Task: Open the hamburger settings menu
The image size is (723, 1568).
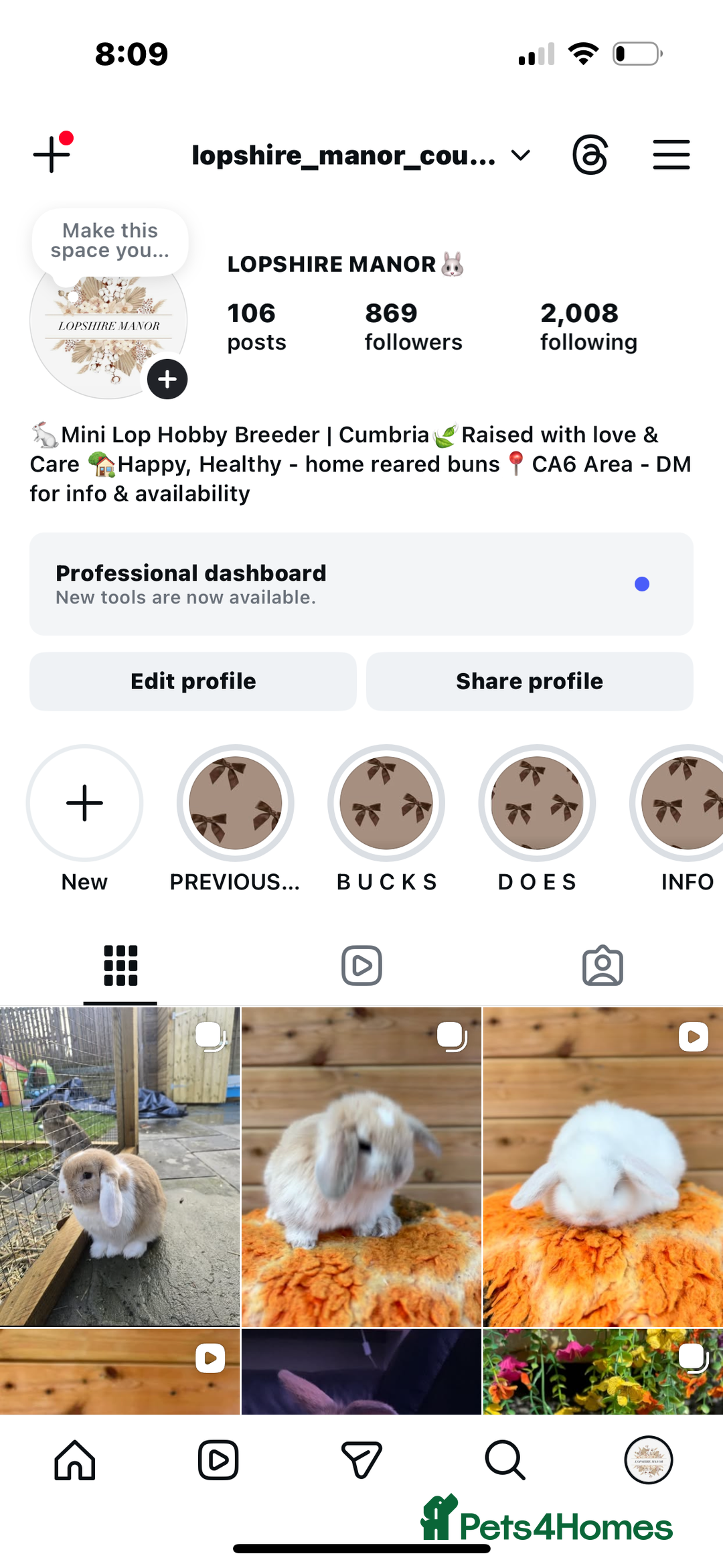Action: pyautogui.click(x=671, y=155)
